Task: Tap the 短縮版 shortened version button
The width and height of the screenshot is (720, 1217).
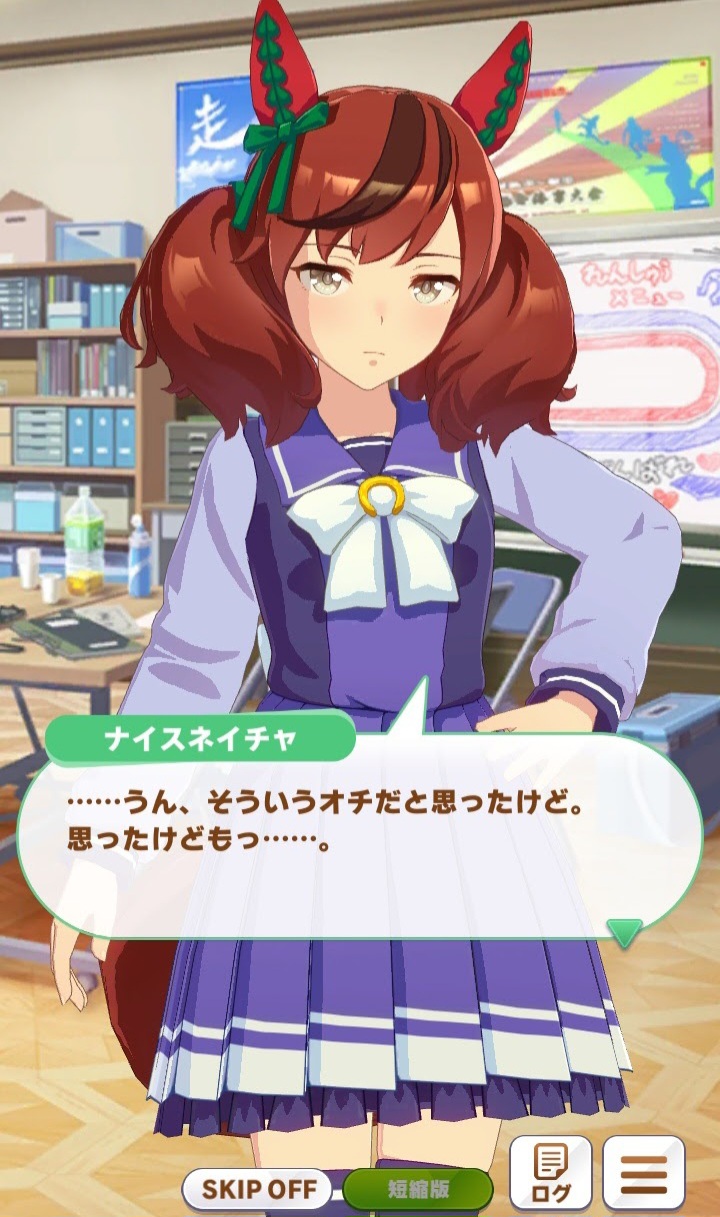Action: point(418,1189)
